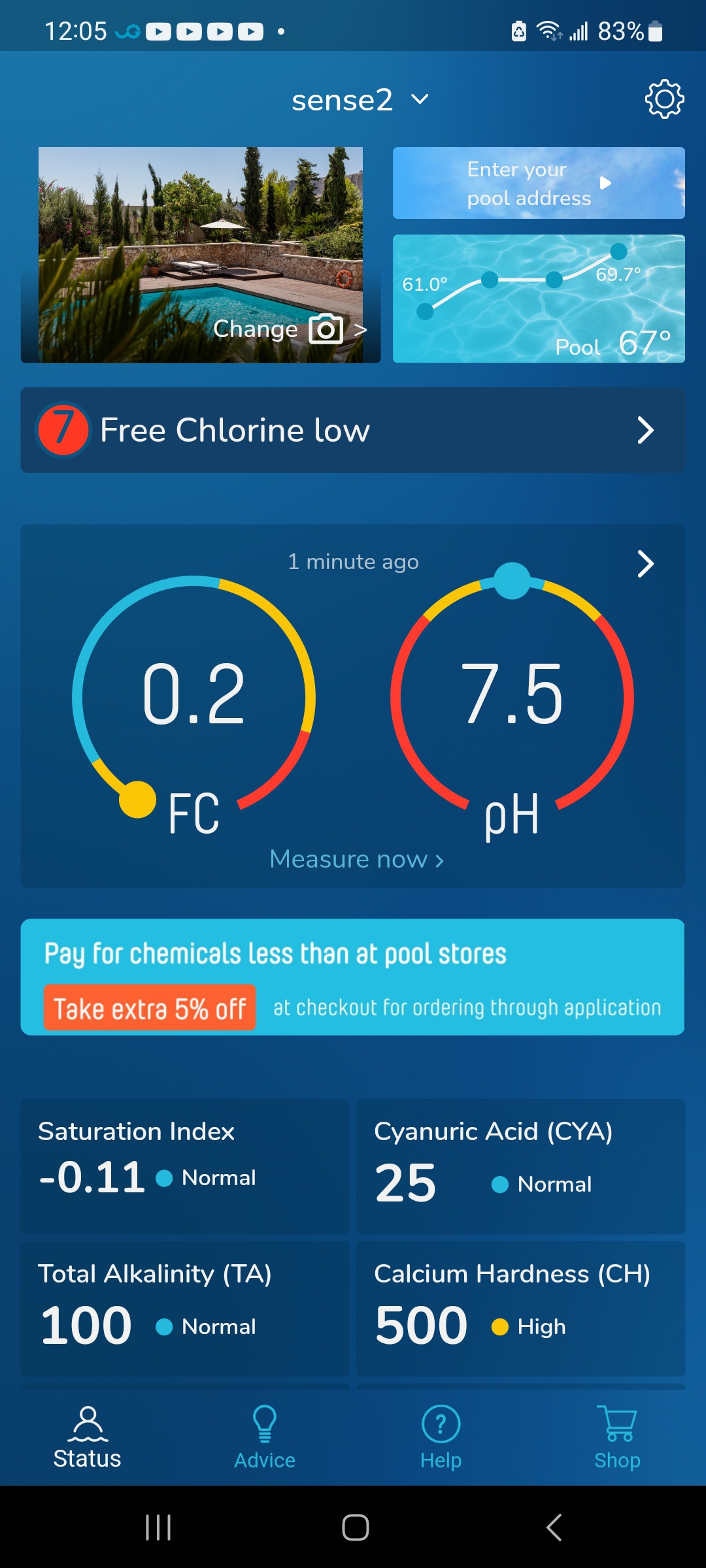706x1568 pixels.
Task: Open measurement details chevron
Action: [x=645, y=564]
